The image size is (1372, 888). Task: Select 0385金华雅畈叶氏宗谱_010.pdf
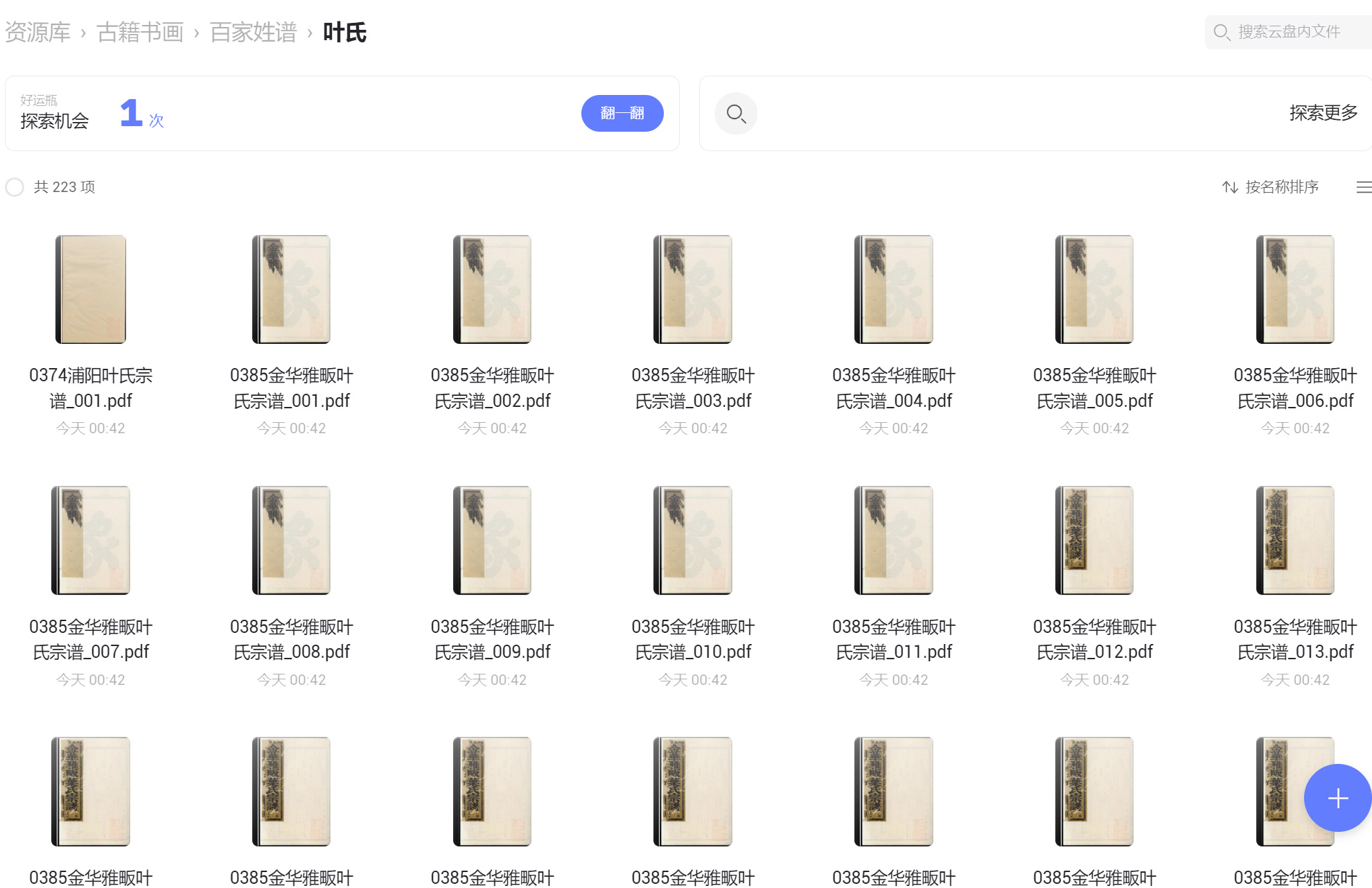(693, 541)
